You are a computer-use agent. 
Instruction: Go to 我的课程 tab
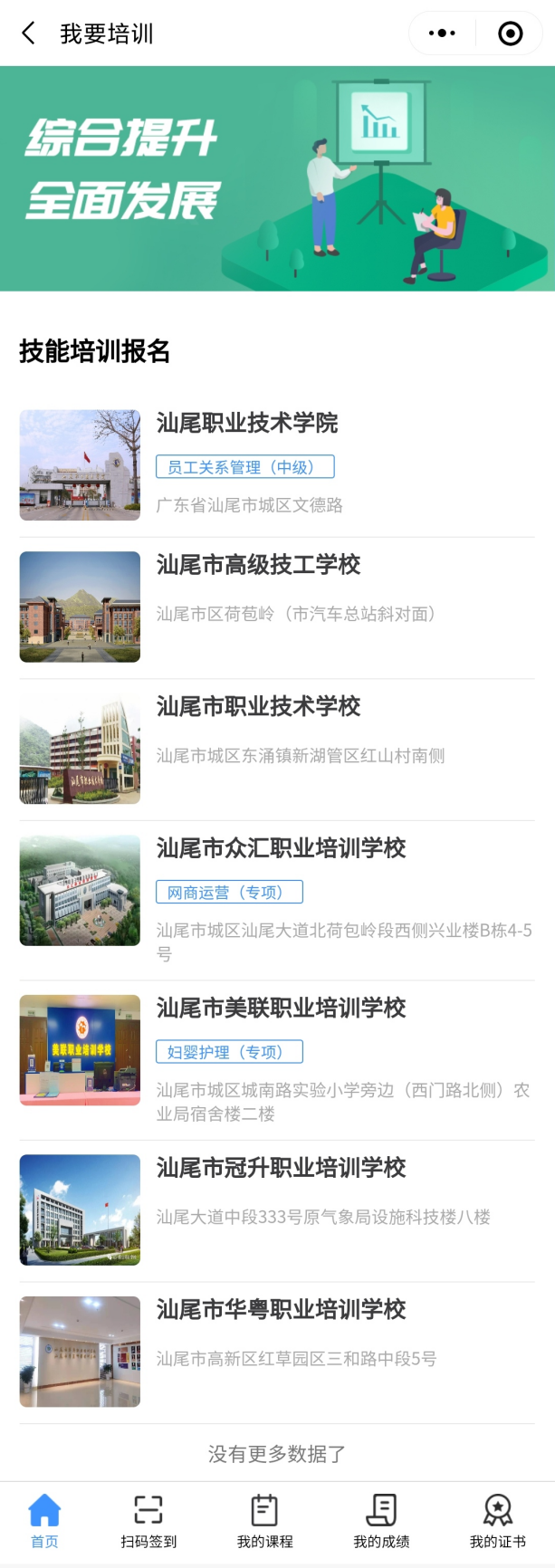click(264, 1521)
